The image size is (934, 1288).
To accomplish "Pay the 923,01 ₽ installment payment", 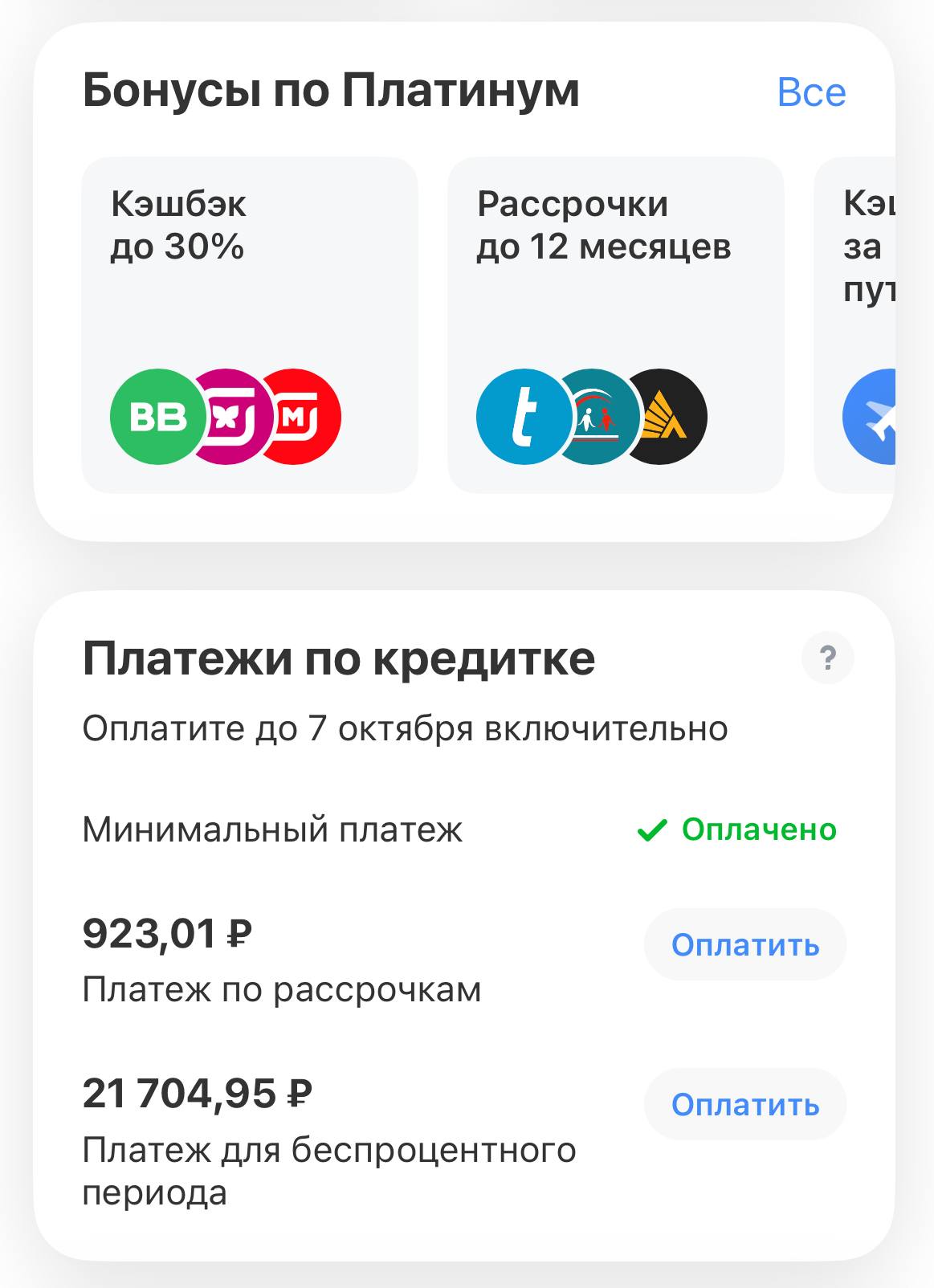I will point(744,944).
